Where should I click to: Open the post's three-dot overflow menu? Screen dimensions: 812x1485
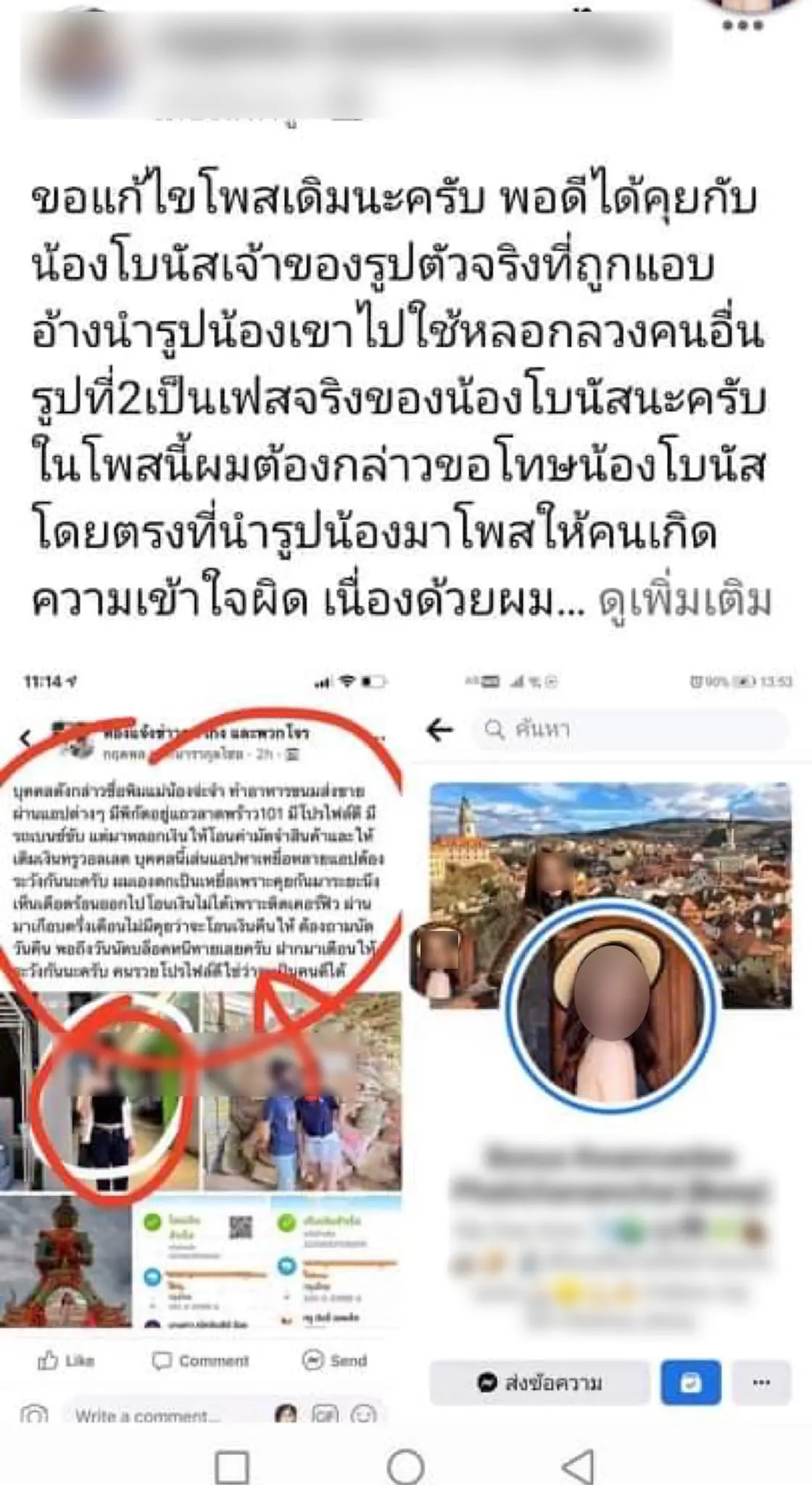[x=743, y=26]
